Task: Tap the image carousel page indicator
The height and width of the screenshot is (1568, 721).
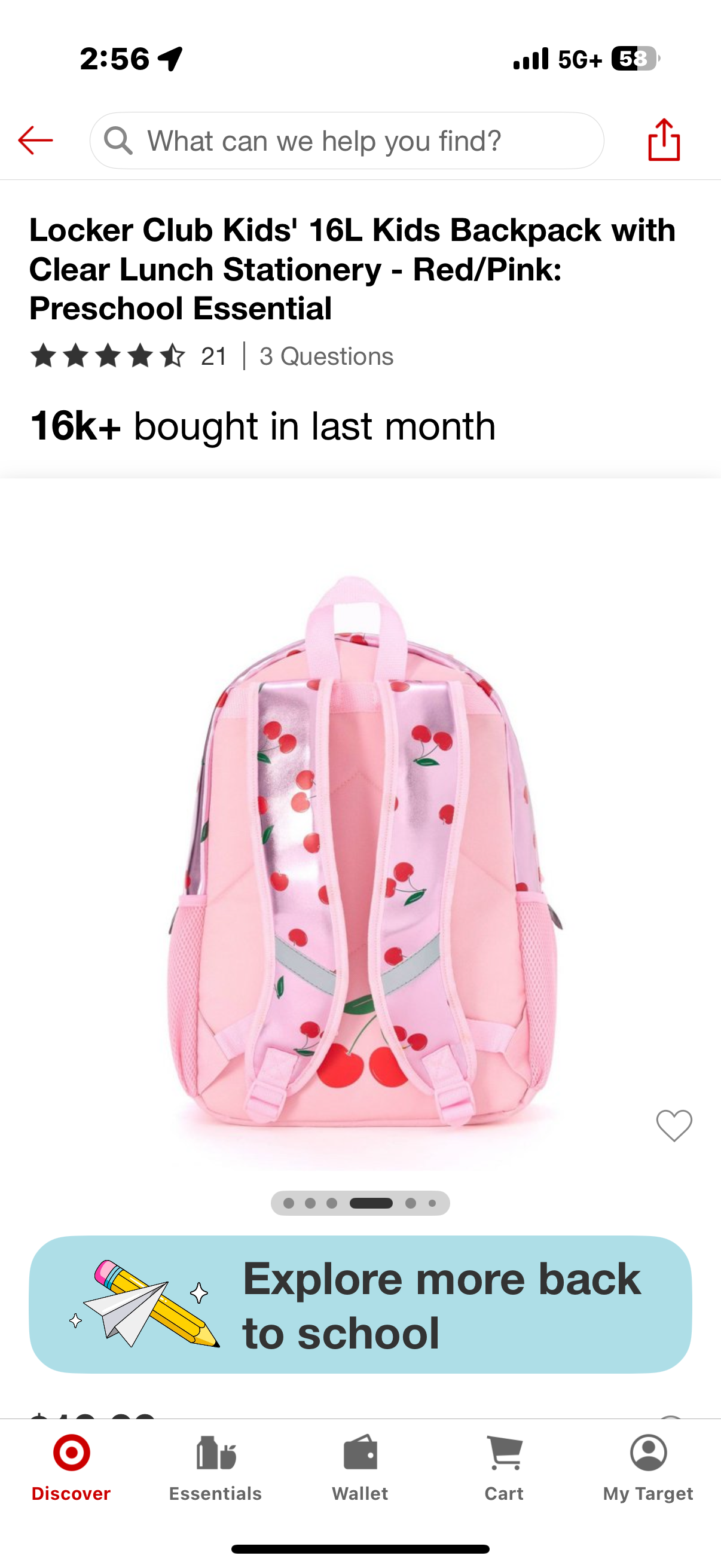Action: 360,1203
